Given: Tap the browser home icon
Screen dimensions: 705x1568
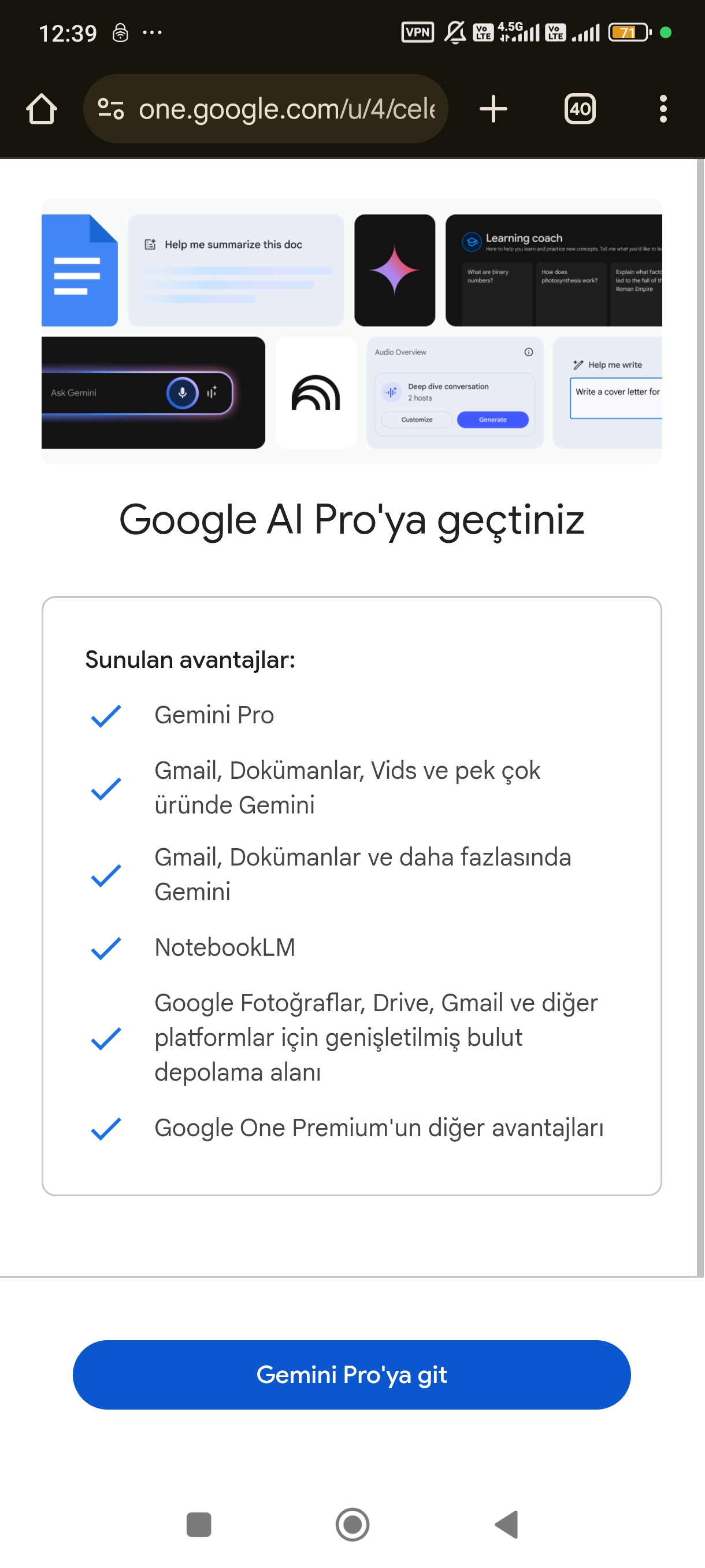Looking at the screenshot, I should coord(42,110).
